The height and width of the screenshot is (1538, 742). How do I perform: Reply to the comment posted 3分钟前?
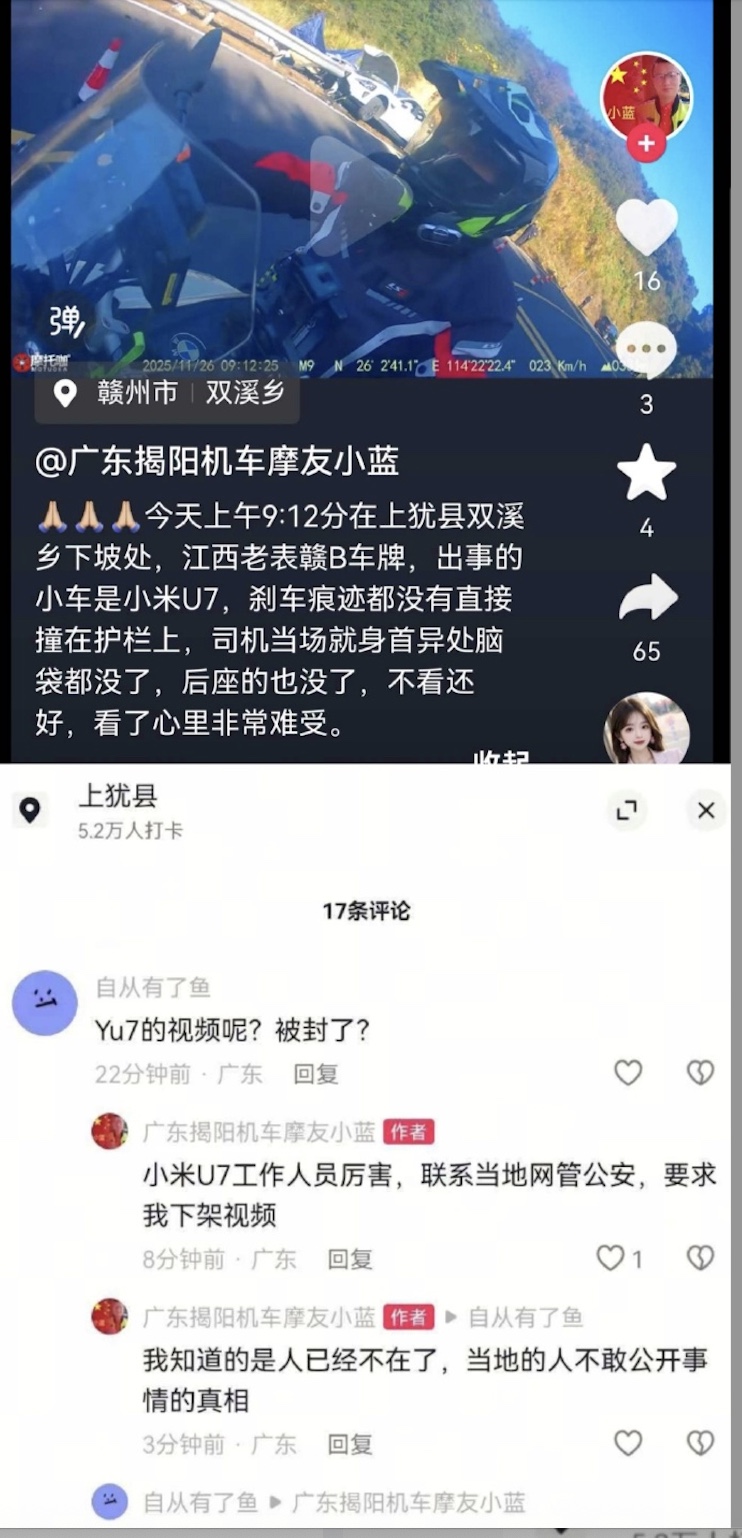350,1444
